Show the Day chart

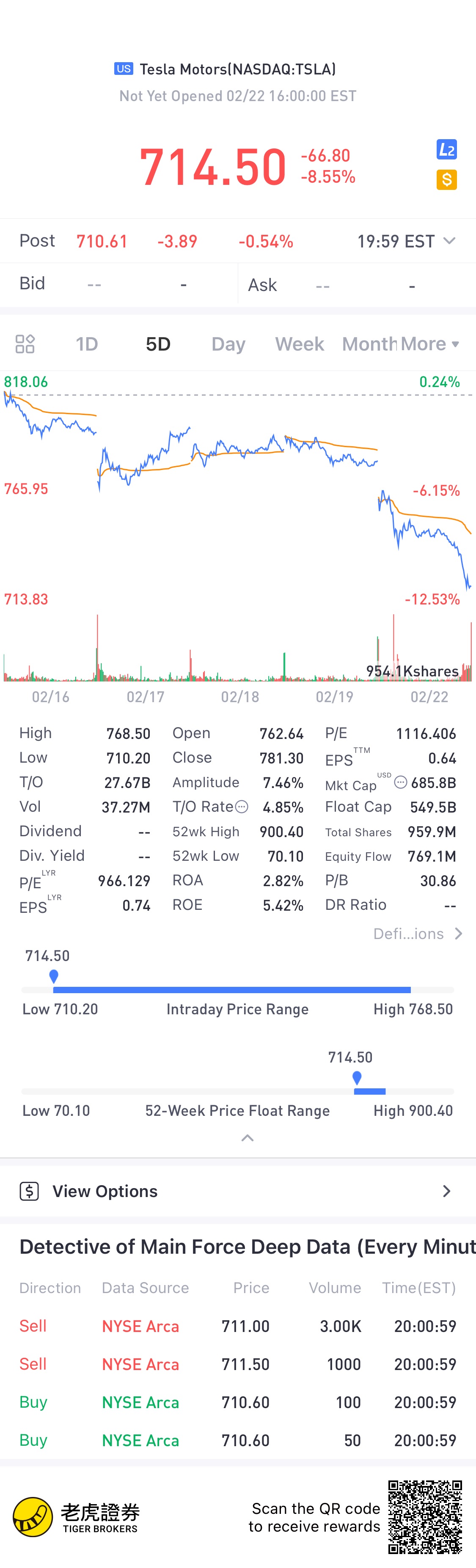(228, 344)
